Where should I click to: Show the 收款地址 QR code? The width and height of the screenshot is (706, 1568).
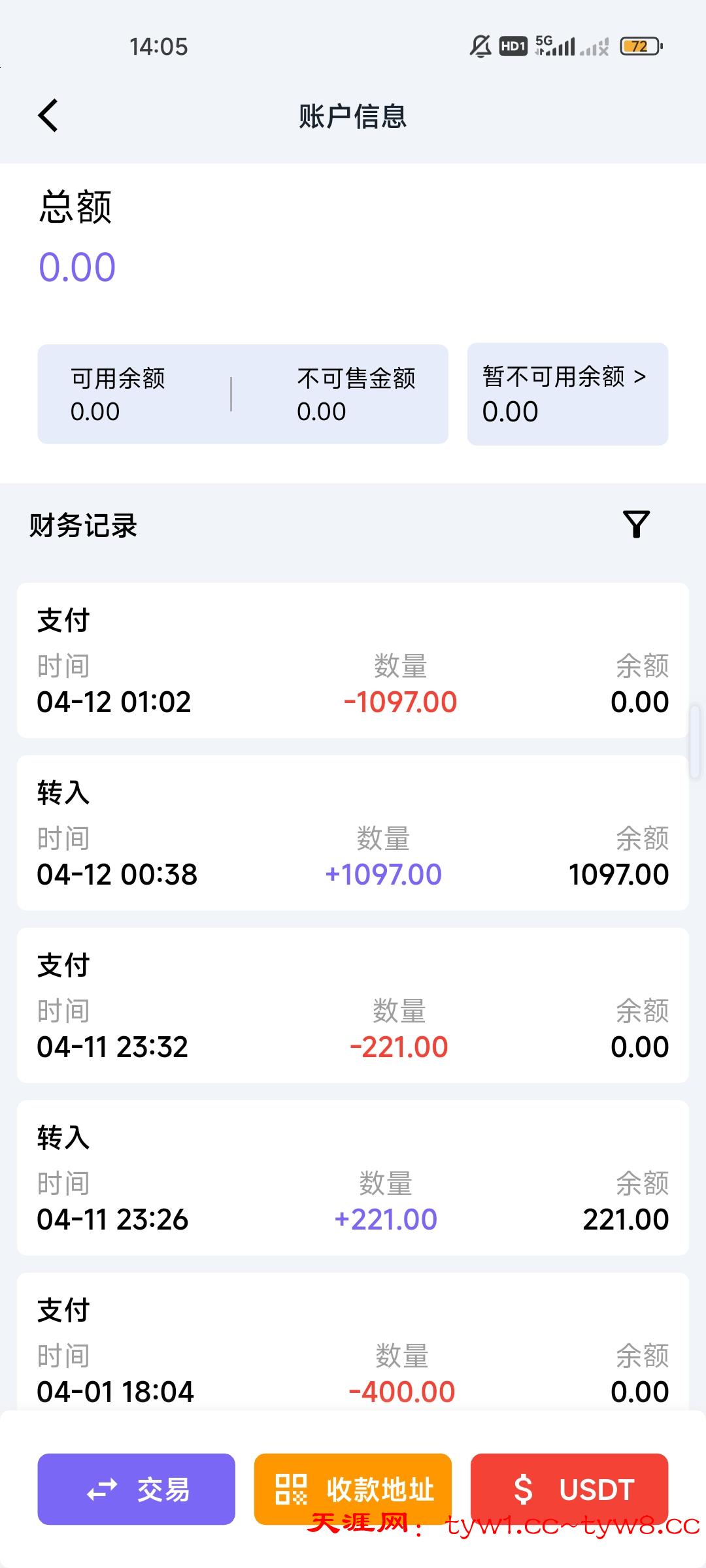353,1489
